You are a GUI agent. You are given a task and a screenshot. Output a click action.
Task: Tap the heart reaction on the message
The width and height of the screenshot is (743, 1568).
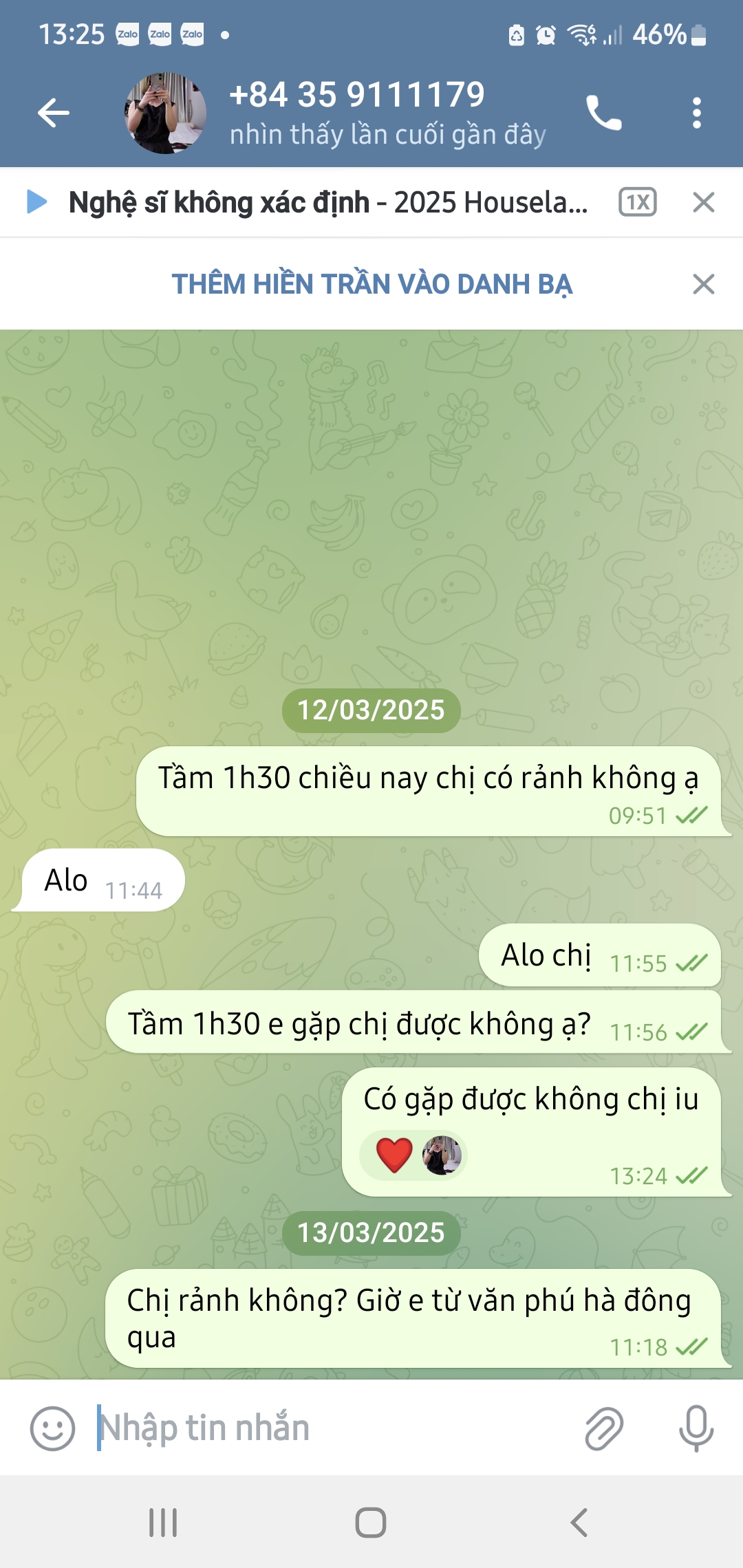pyautogui.click(x=394, y=1155)
